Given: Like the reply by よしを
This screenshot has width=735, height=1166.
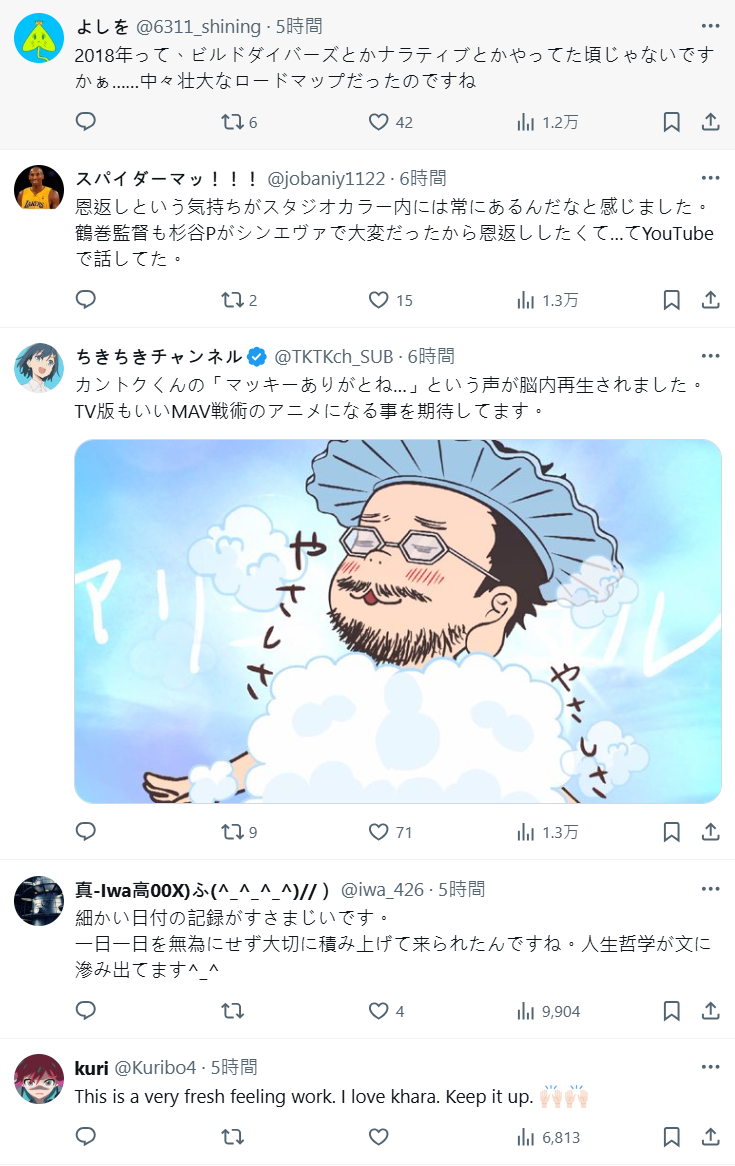Looking at the screenshot, I should (378, 122).
